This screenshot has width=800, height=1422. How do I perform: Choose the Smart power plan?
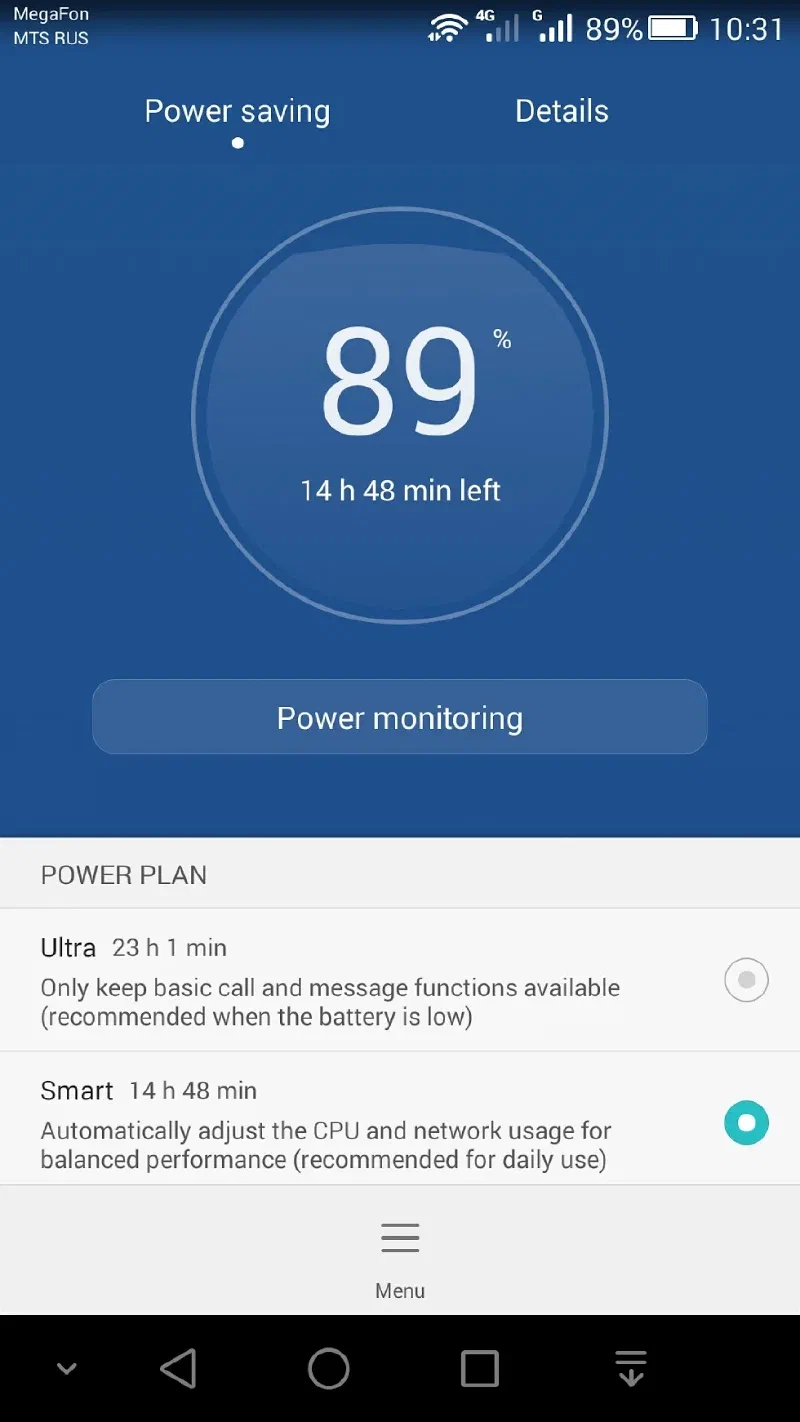coord(746,1123)
